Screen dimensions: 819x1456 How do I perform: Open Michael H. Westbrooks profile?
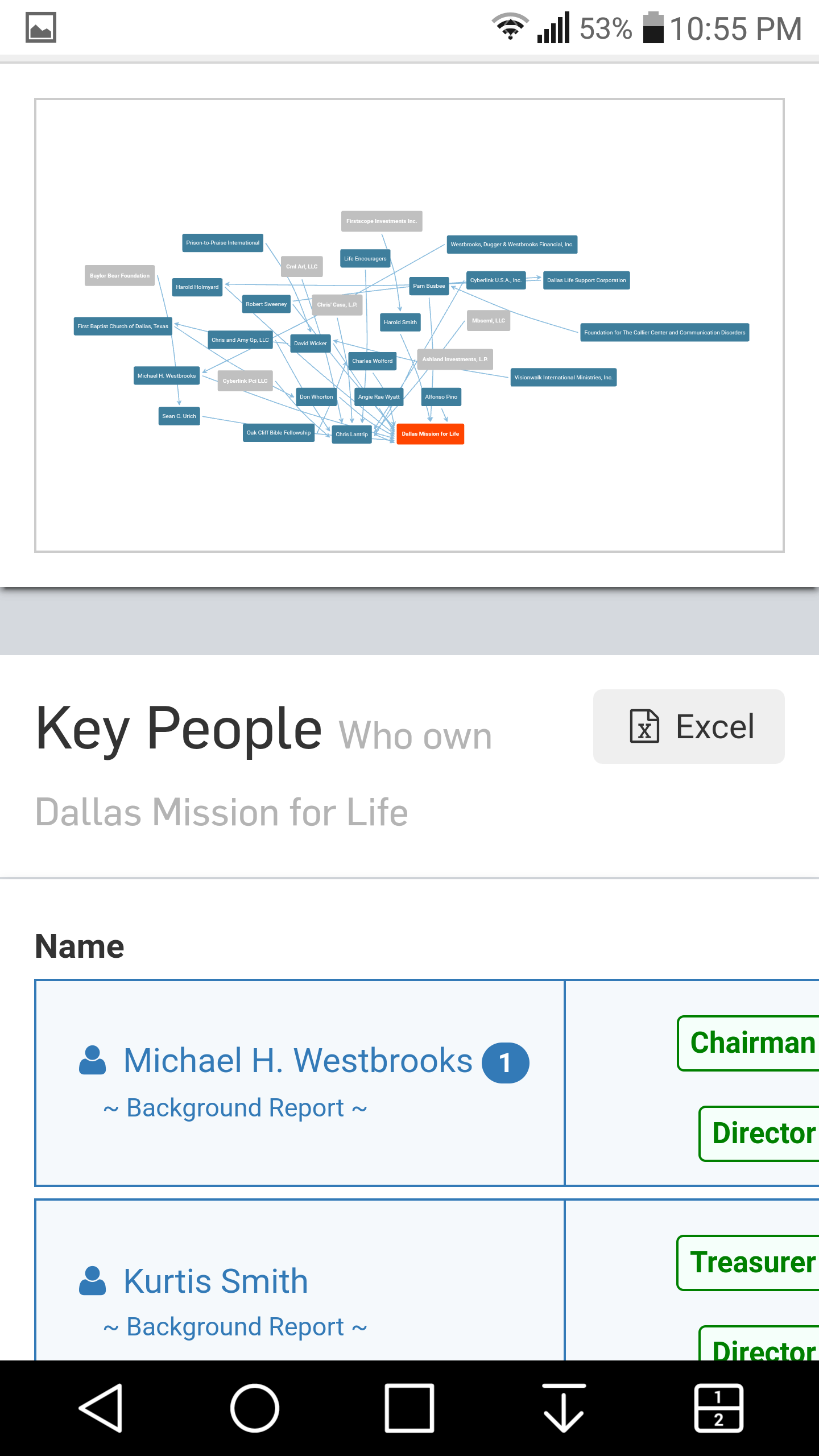point(298,1061)
